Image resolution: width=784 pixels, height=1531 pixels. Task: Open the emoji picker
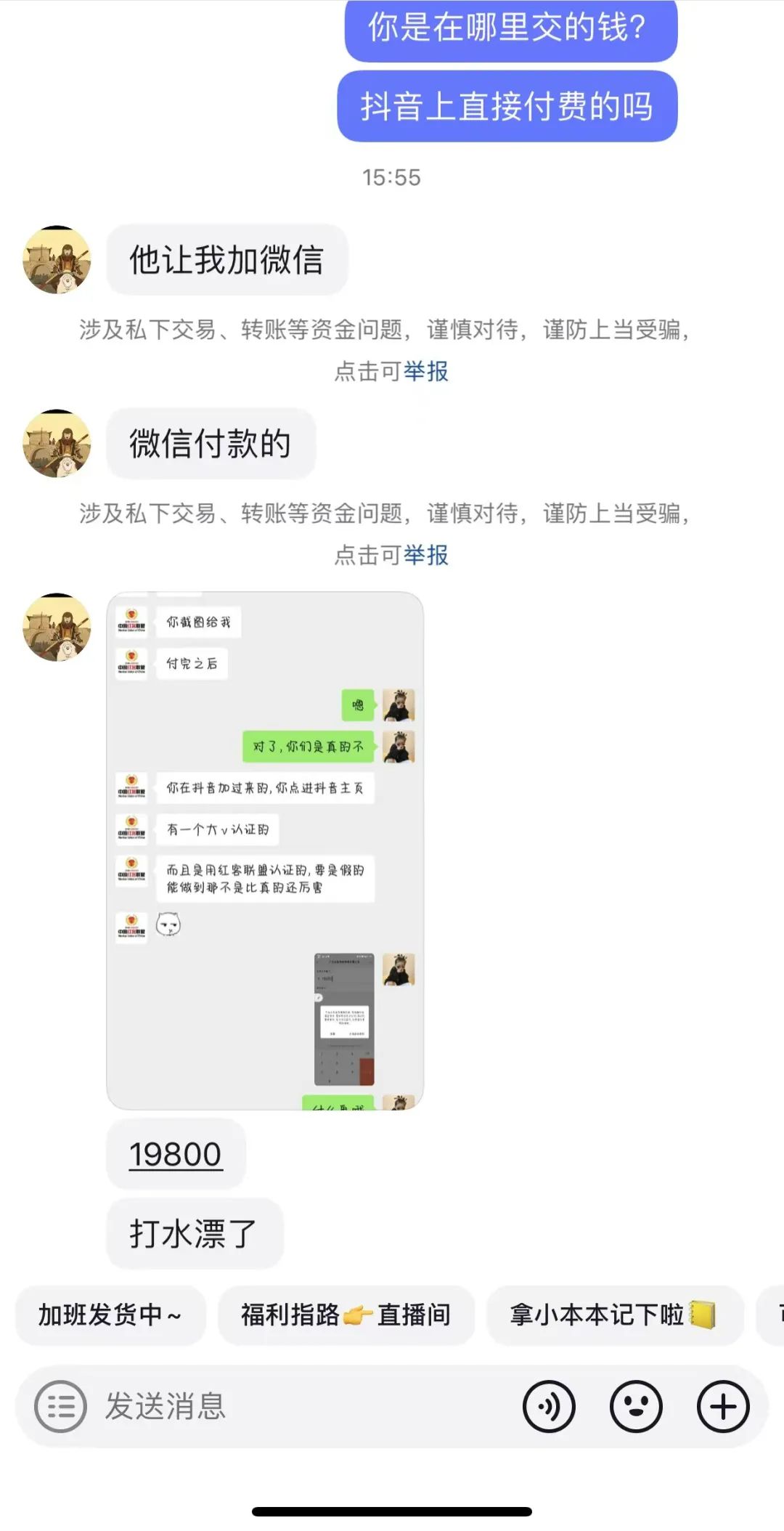636,1407
